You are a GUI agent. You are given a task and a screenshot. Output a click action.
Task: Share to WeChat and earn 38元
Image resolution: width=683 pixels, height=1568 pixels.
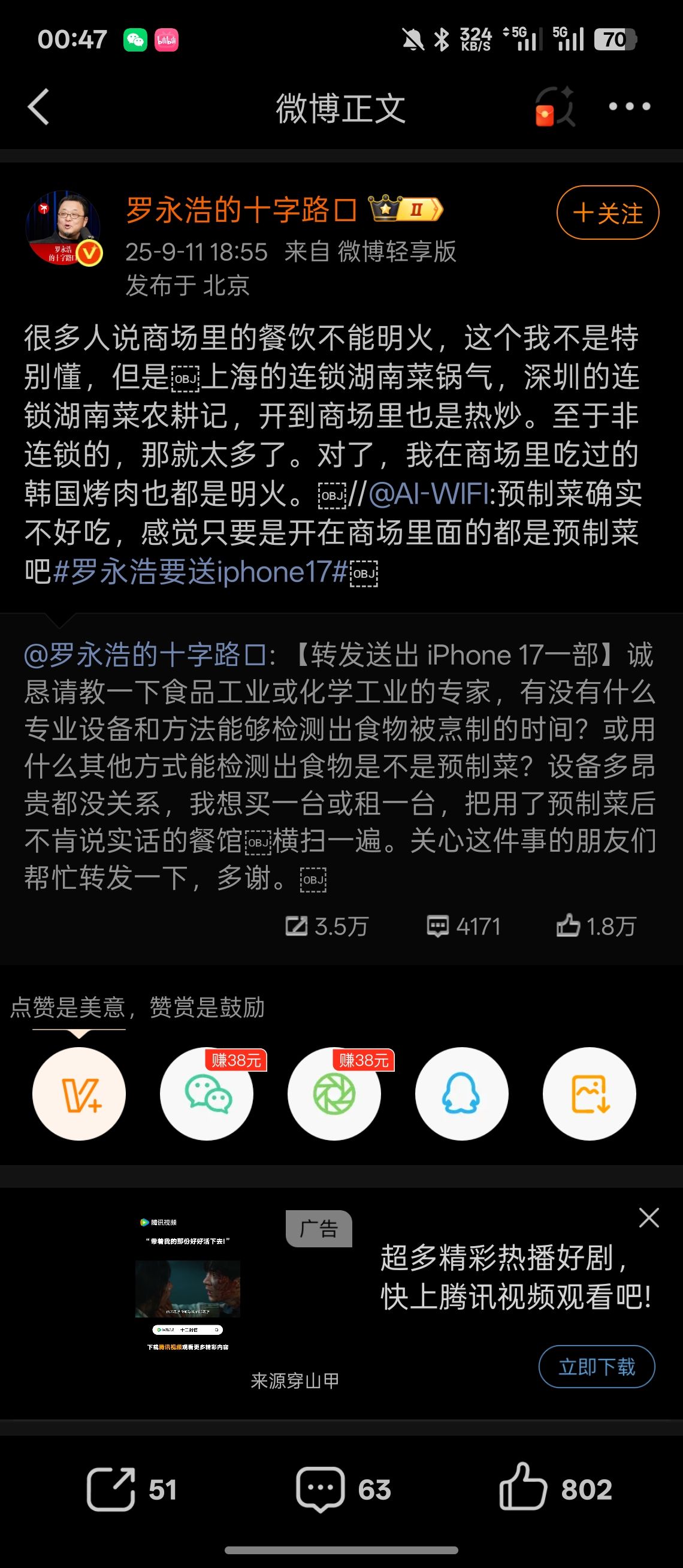207,1094
